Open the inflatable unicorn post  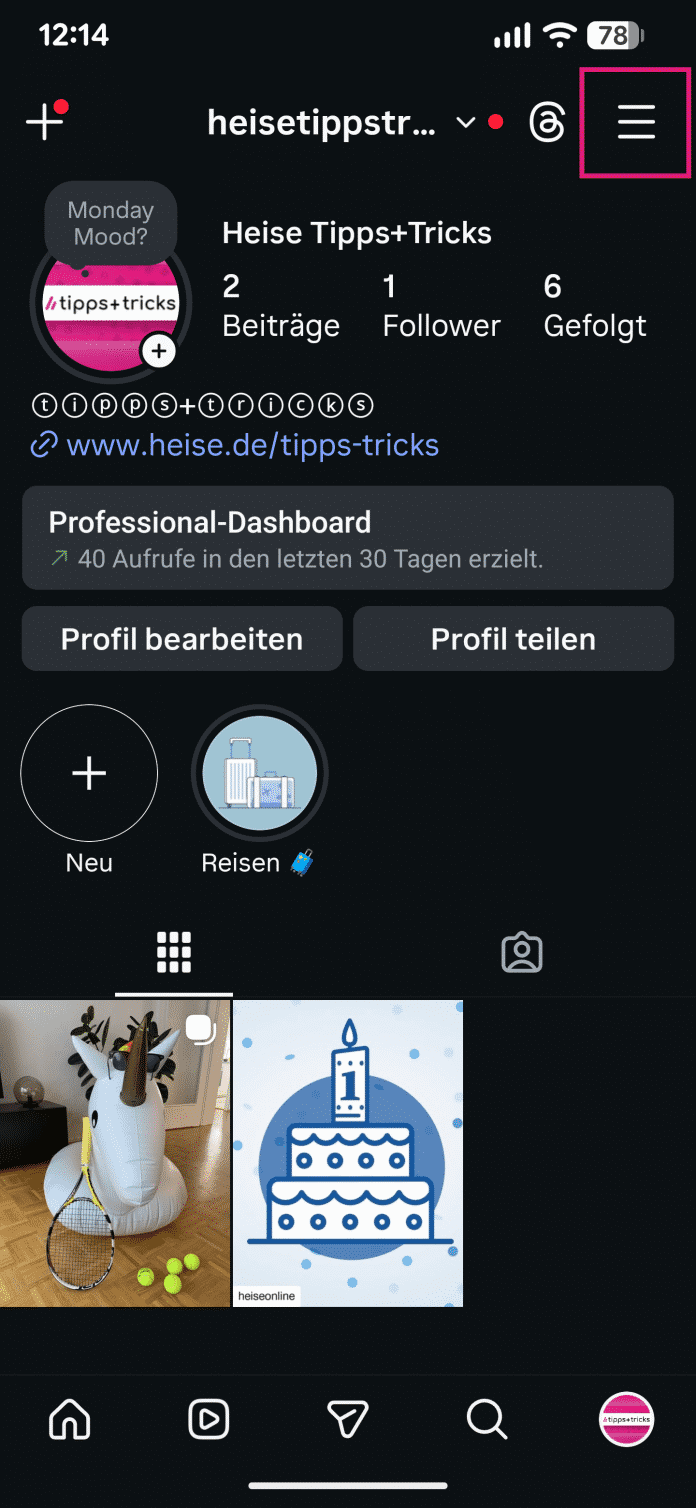115,1153
